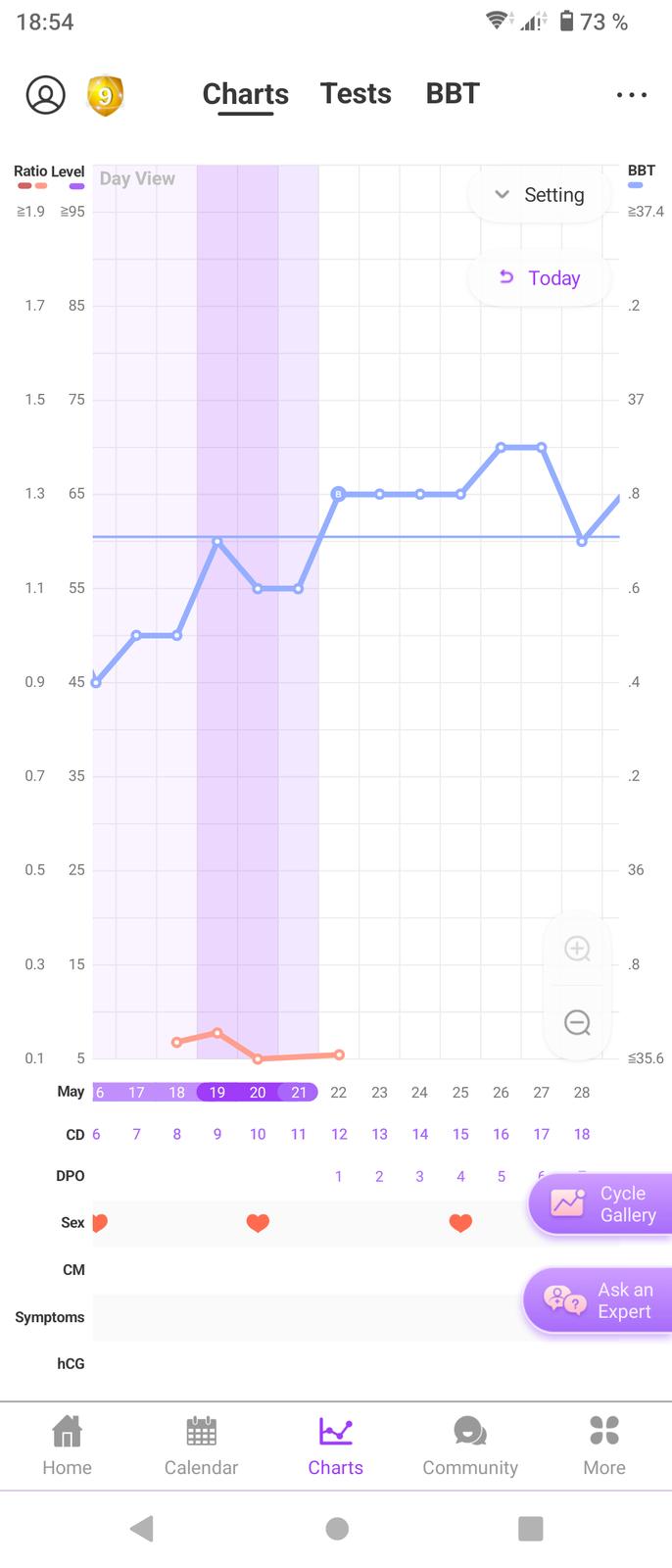The height and width of the screenshot is (1568, 672).
Task: Ask an Expert a question
Action: [600, 1300]
